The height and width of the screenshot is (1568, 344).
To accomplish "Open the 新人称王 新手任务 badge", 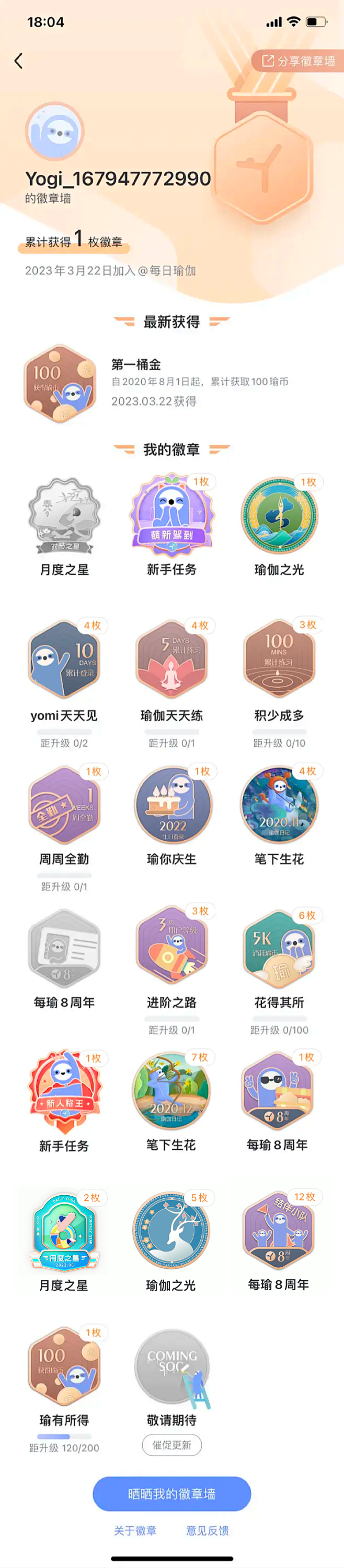I will coord(64,1091).
